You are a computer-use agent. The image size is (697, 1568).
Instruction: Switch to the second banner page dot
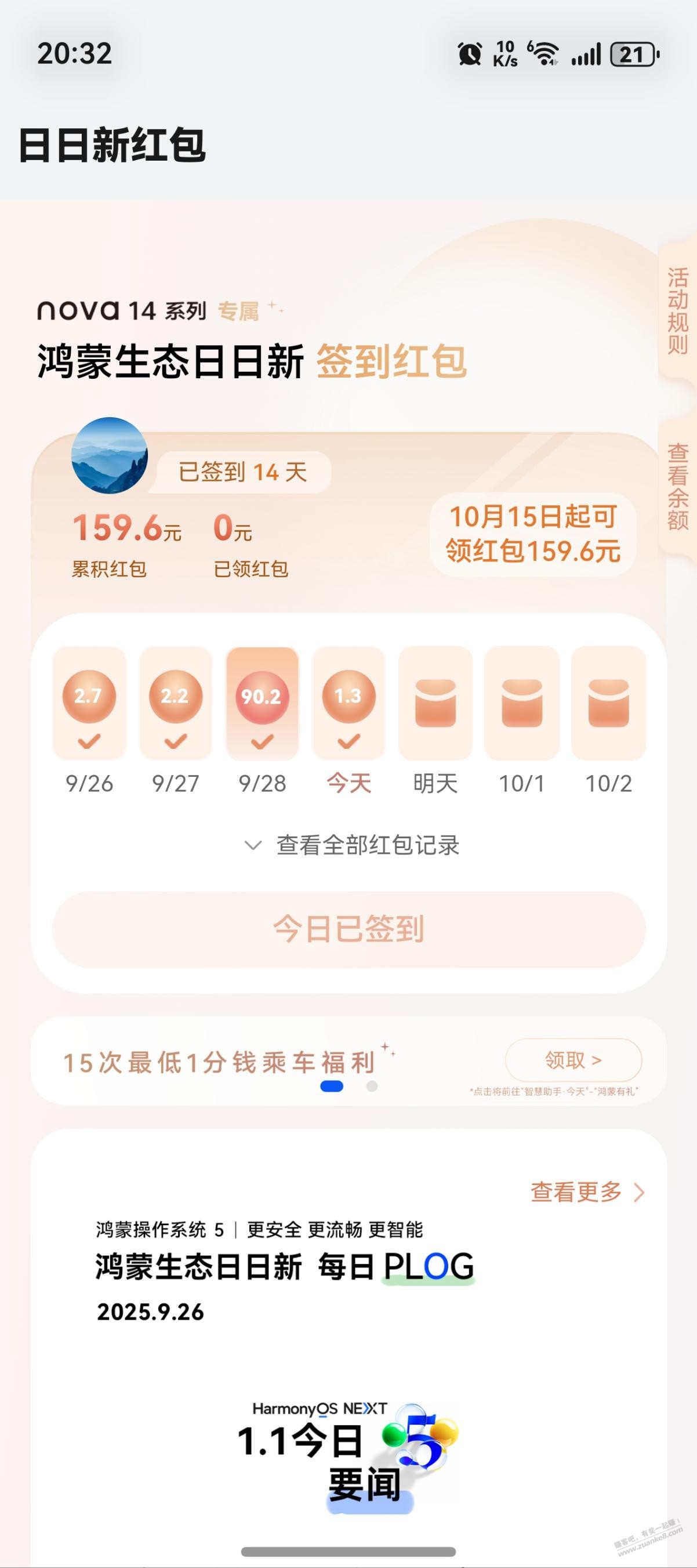pyautogui.click(x=372, y=1087)
